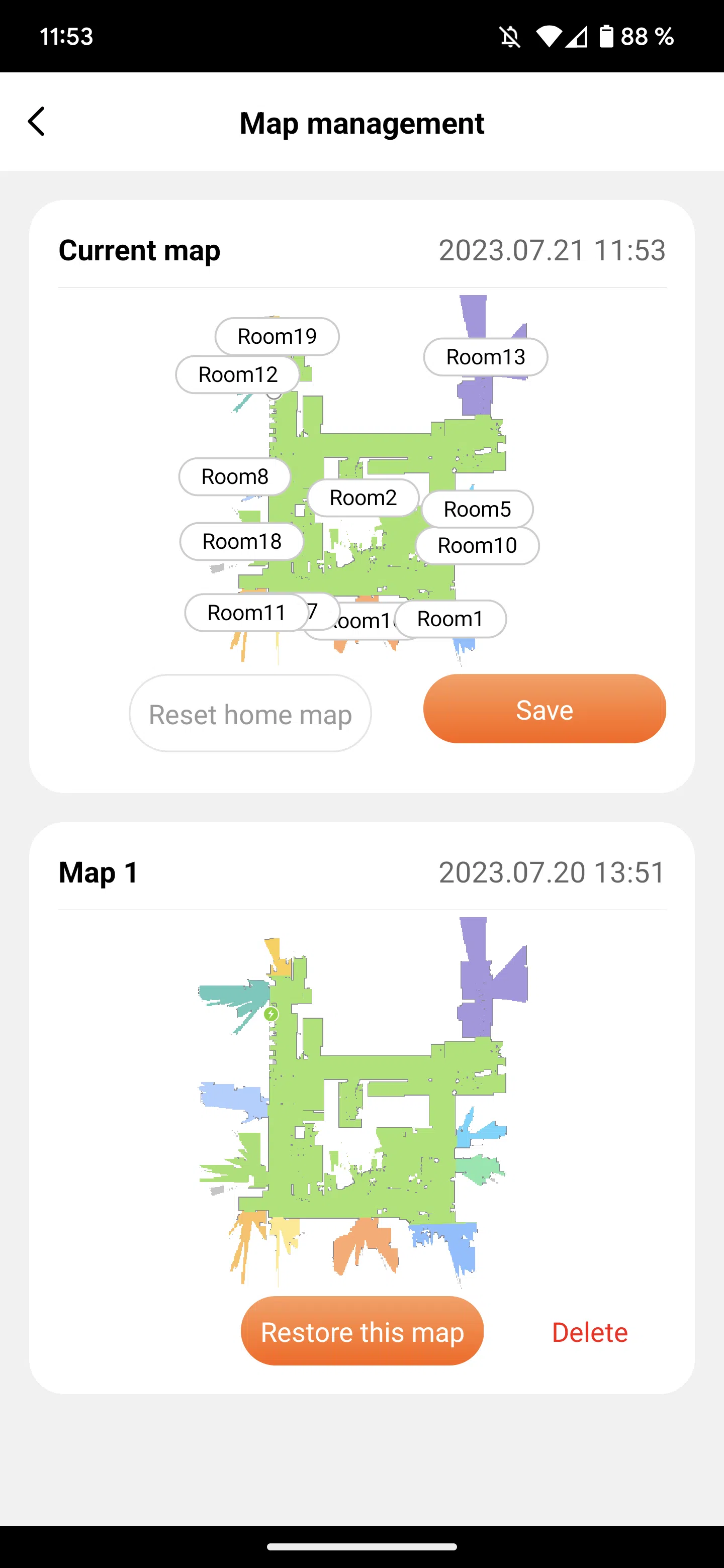Save the current map
Screen dimensions: 724x1568
544,709
